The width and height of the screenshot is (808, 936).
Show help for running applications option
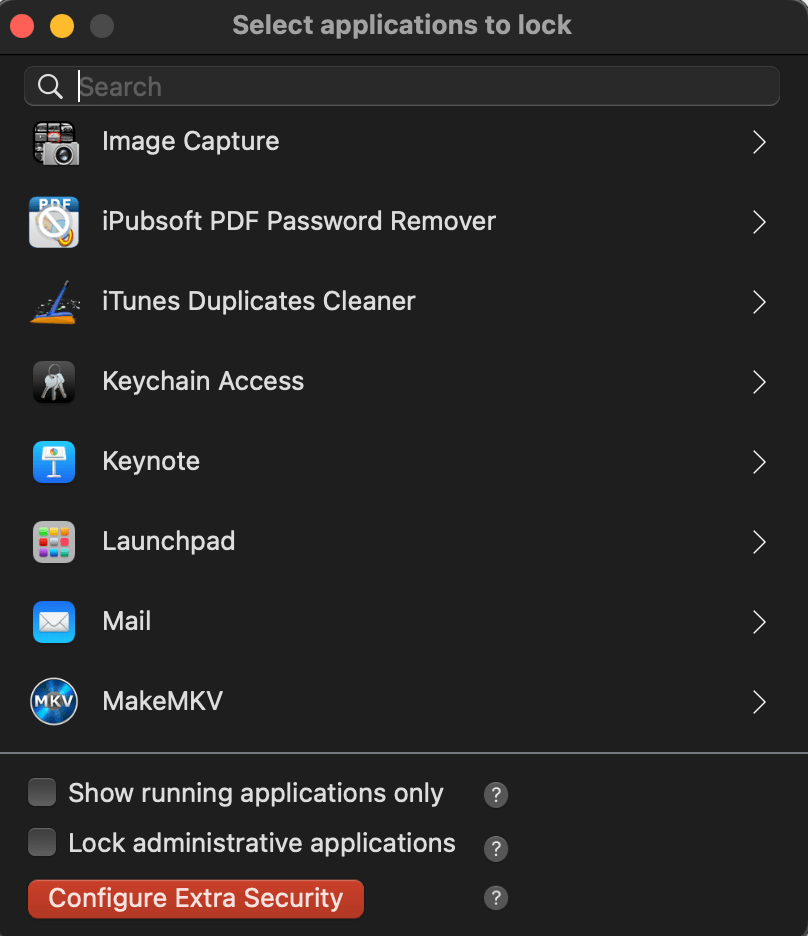click(496, 795)
